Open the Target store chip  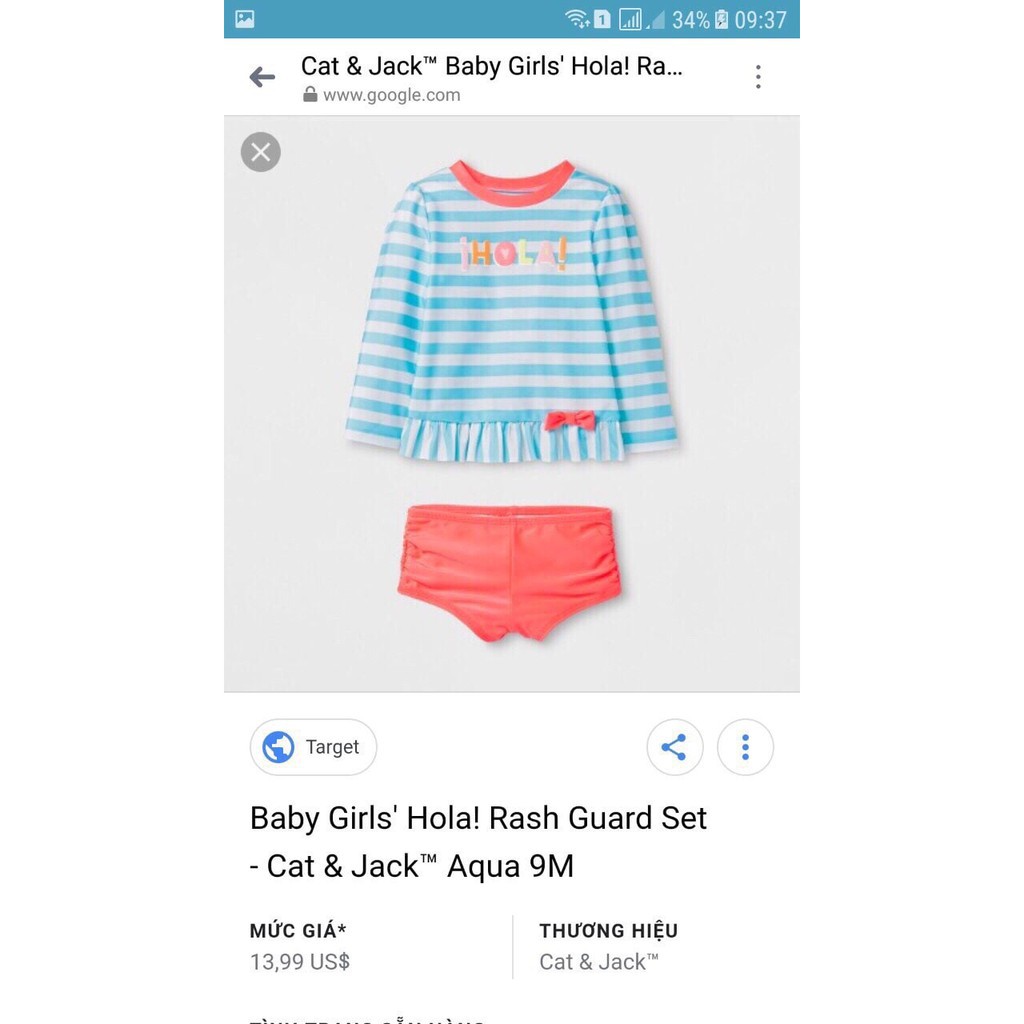coord(313,747)
